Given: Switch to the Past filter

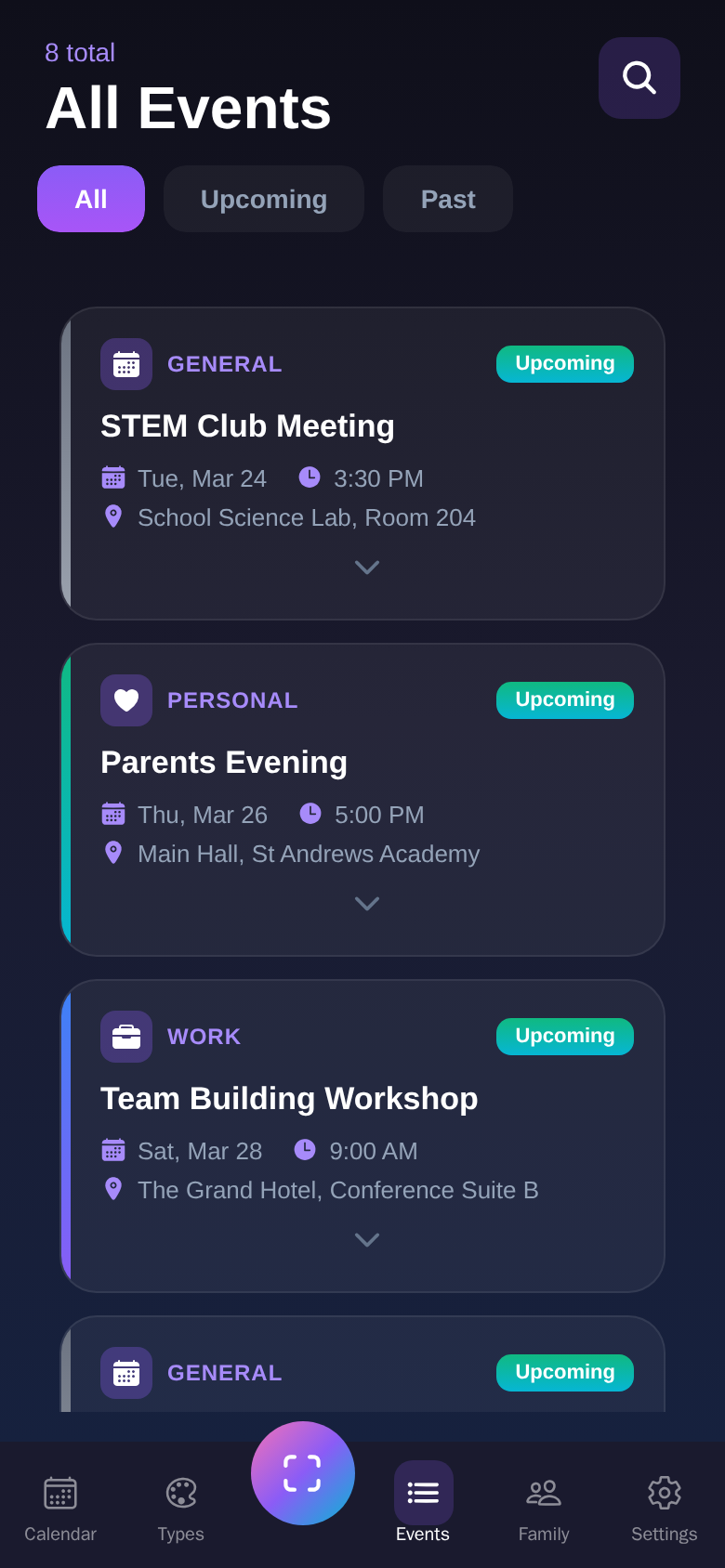Looking at the screenshot, I should [447, 198].
